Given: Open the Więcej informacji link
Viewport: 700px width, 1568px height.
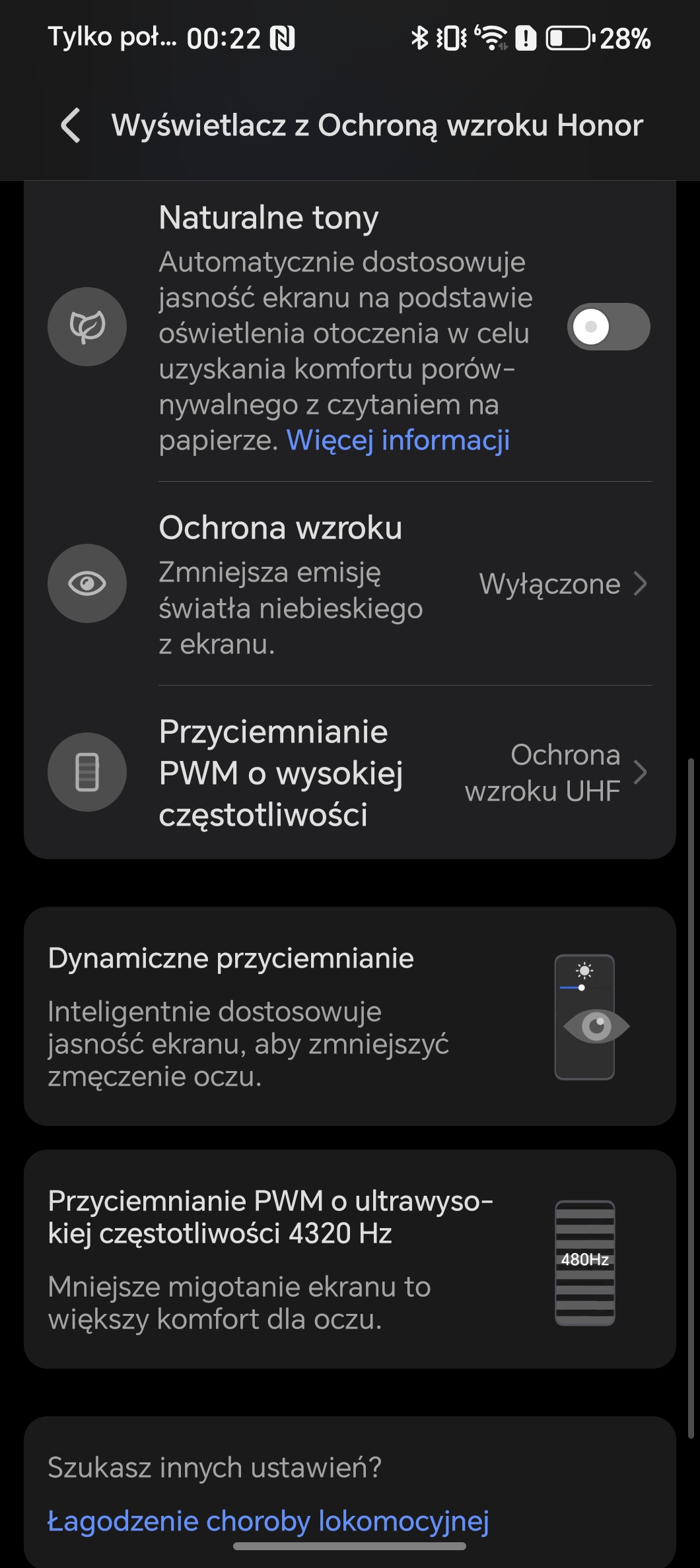Looking at the screenshot, I should click(398, 440).
